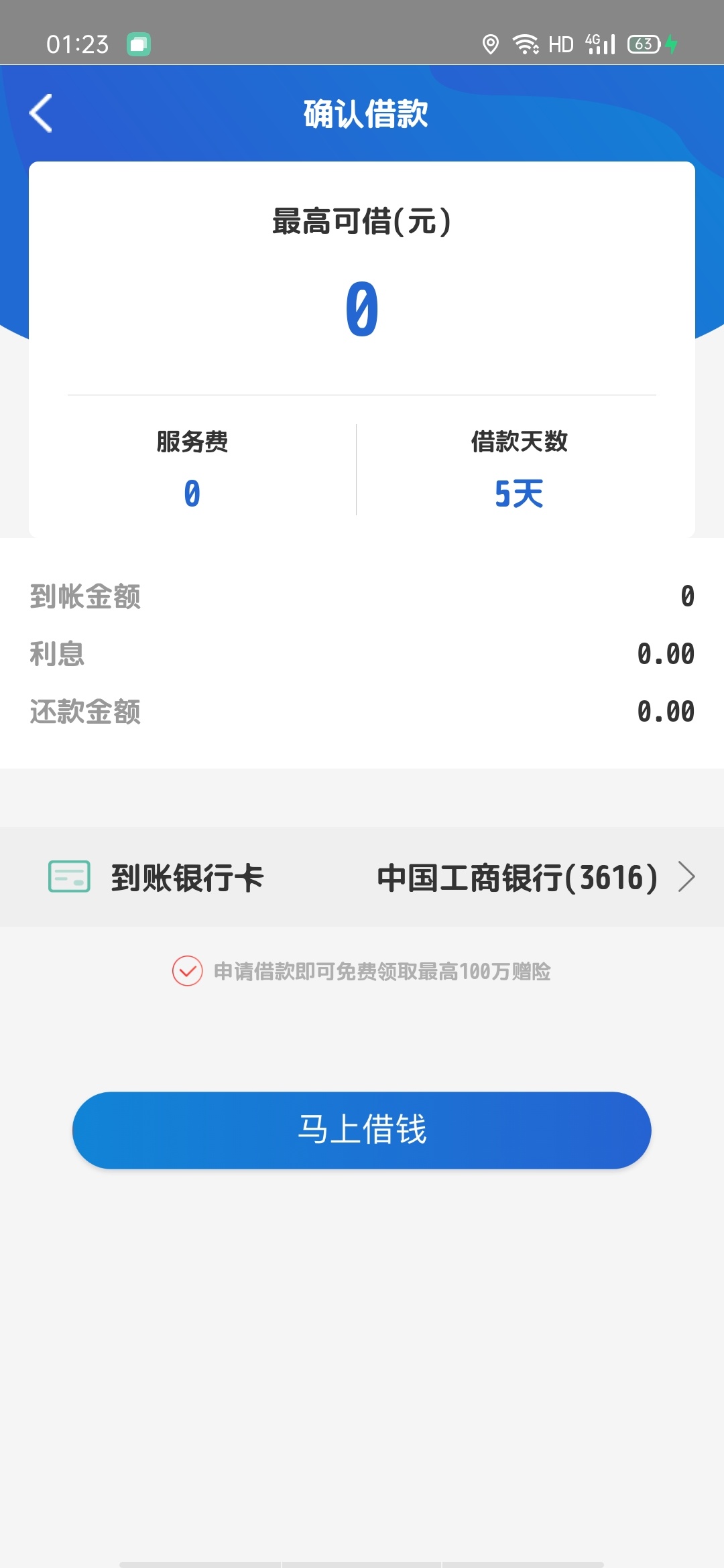The image size is (724, 1568).
Task: Open the 到账银行卡 bank card row
Action: coord(362,877)
